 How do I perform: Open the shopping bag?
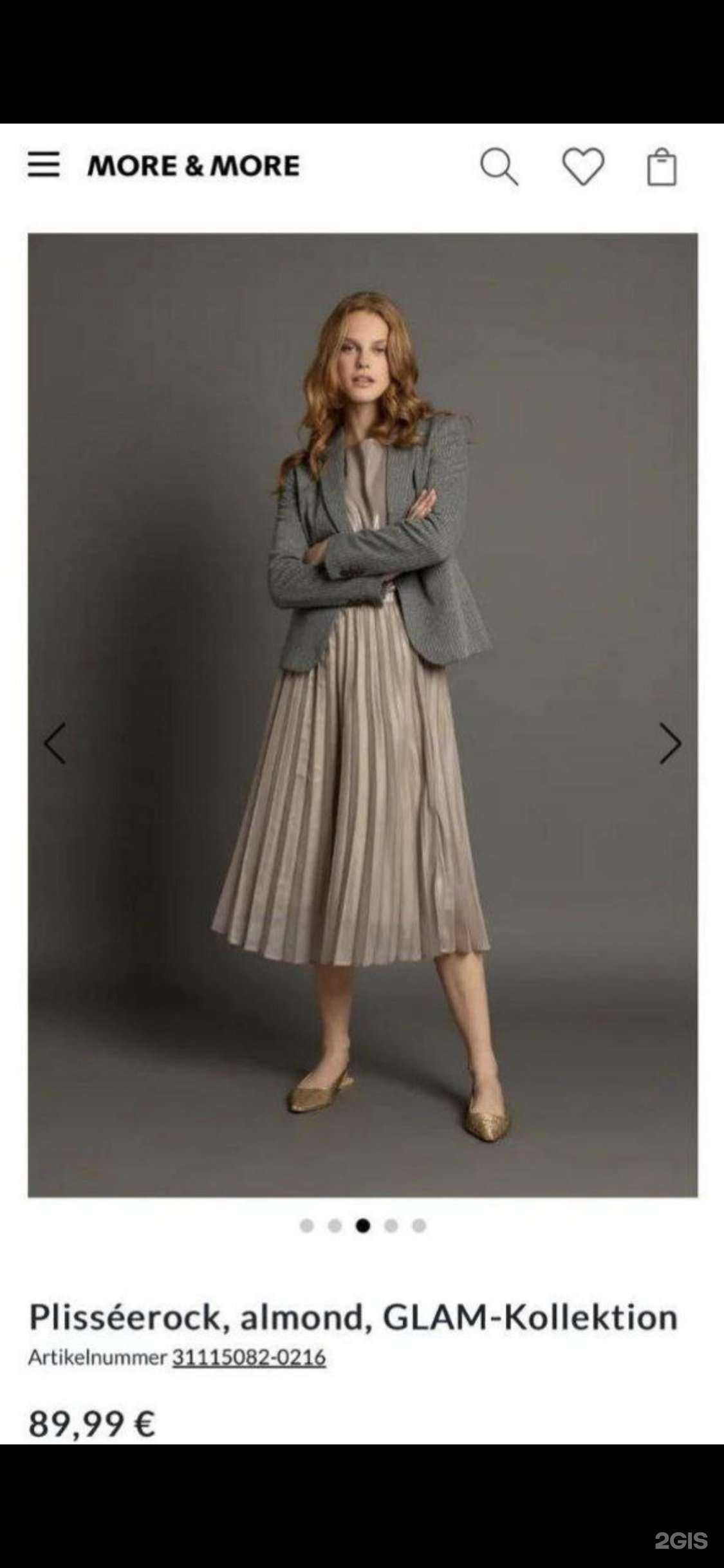point(662,167)
